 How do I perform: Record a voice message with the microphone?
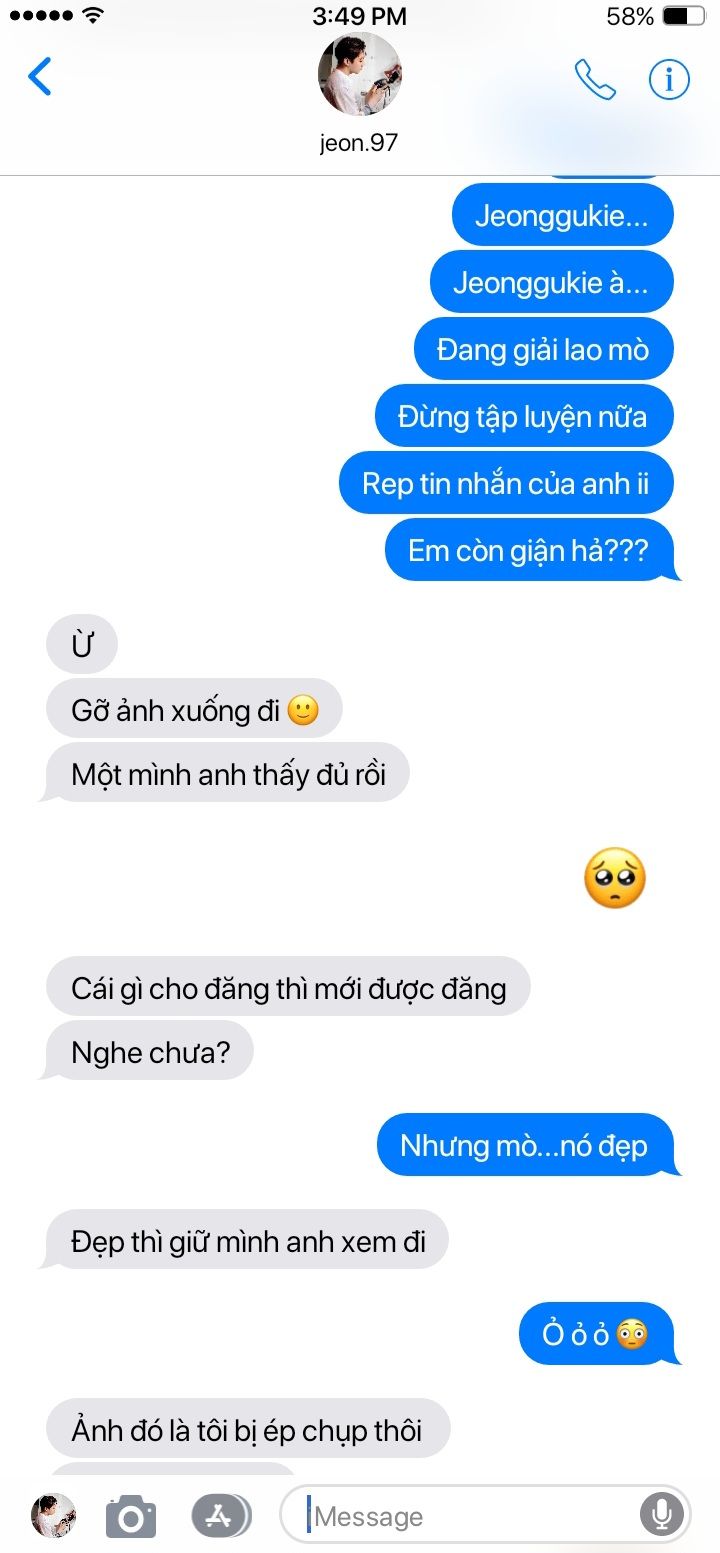point(661,1516)
